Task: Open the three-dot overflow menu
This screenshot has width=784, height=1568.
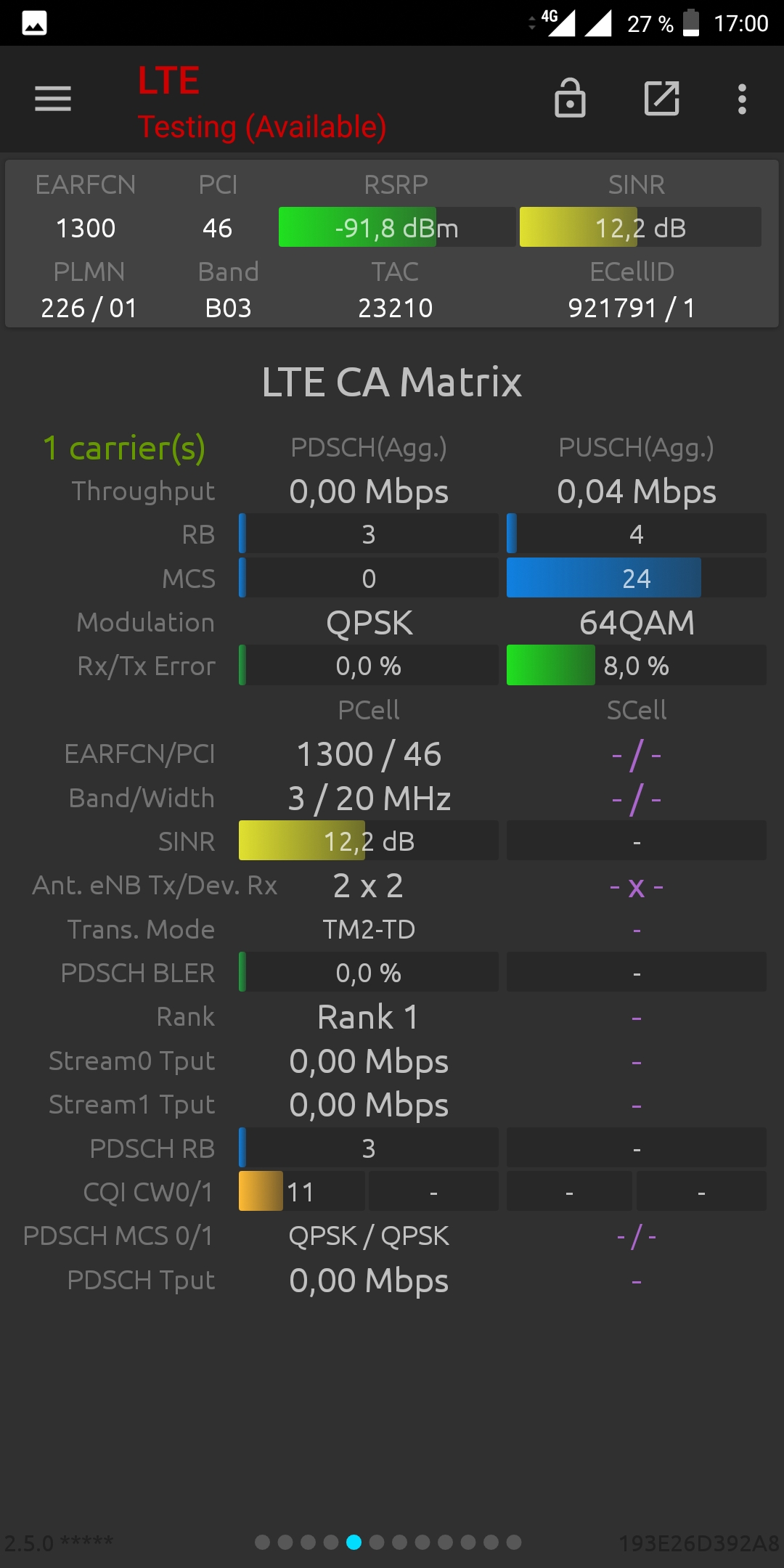Action: point(742,99)
